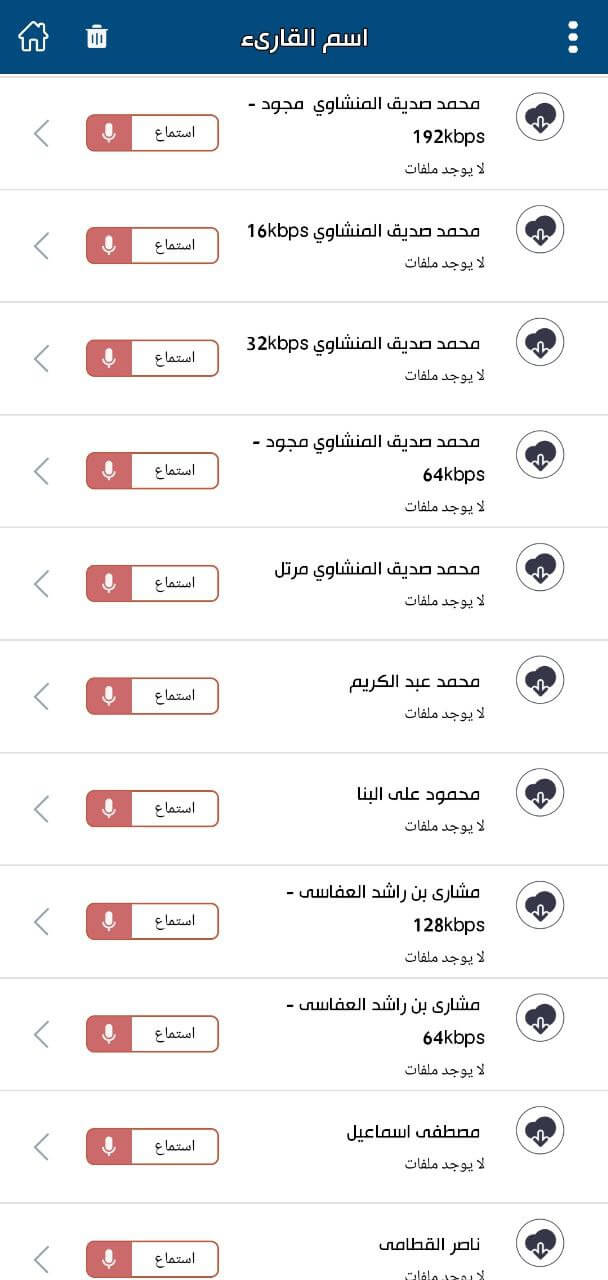
Task: Open chevron for محمود على البنا
Action: coord(41,808)
